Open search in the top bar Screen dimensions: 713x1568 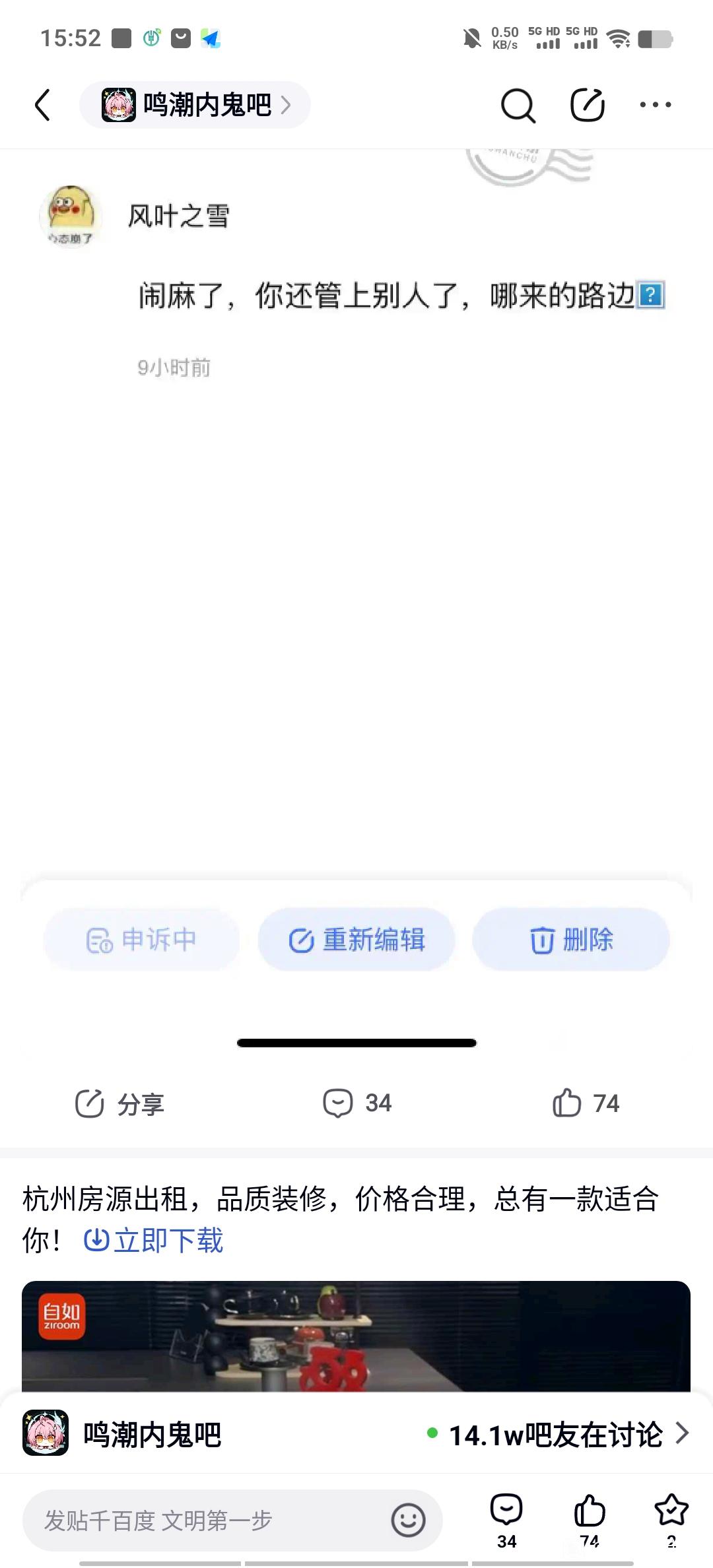coord(518,105)
